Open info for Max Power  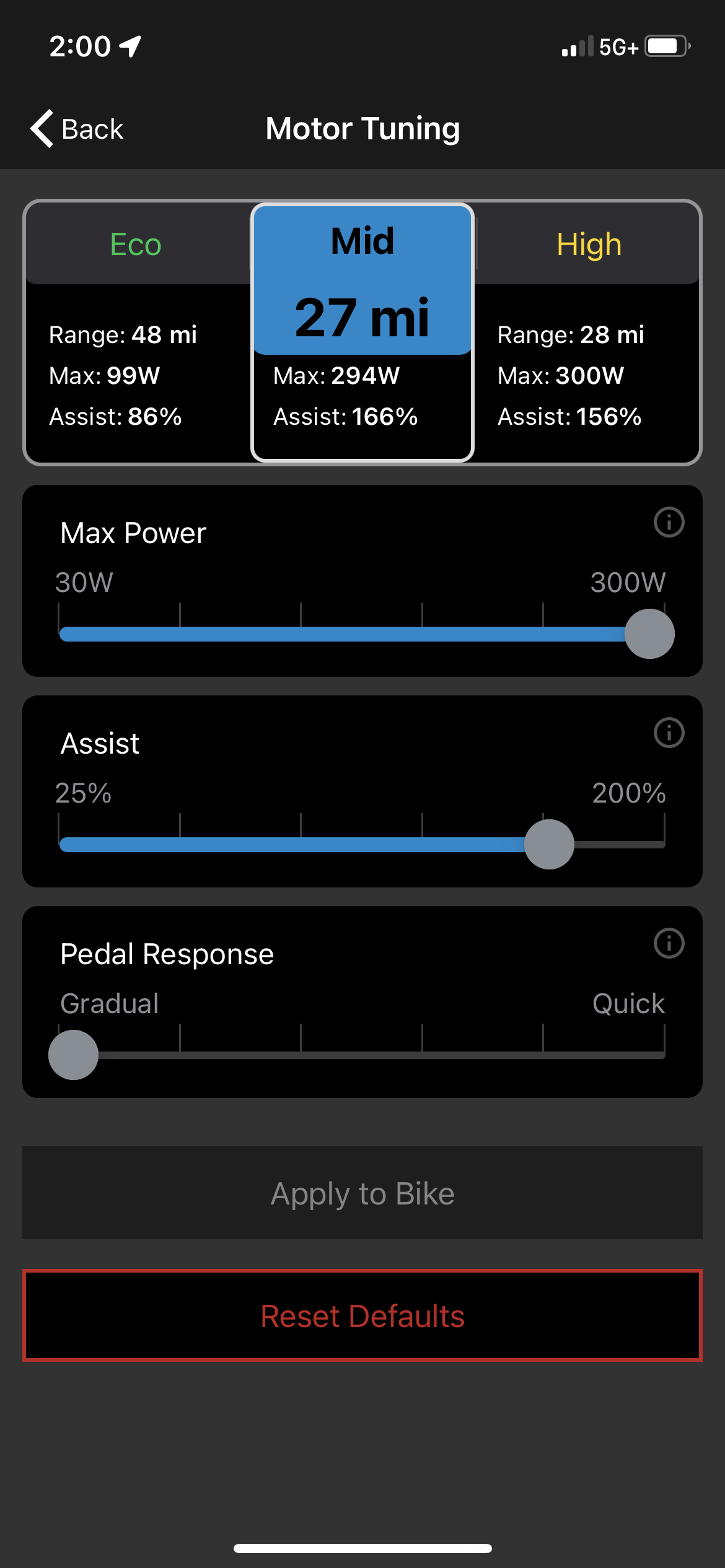point(669,522)
